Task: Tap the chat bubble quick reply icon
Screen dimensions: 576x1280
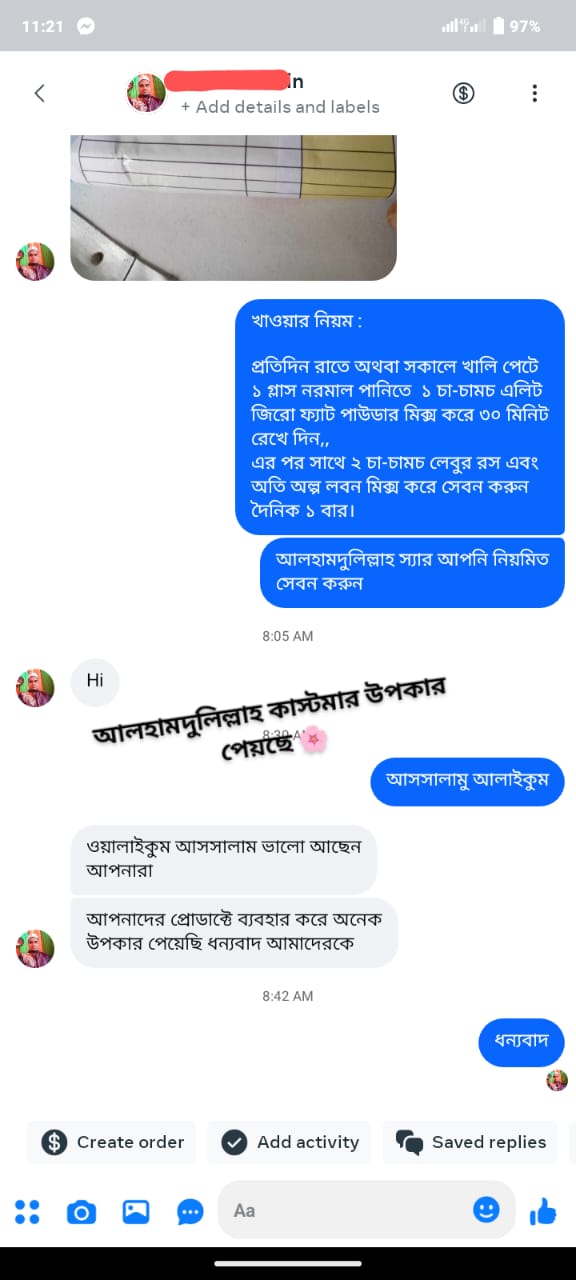Action: point(190,1211)
